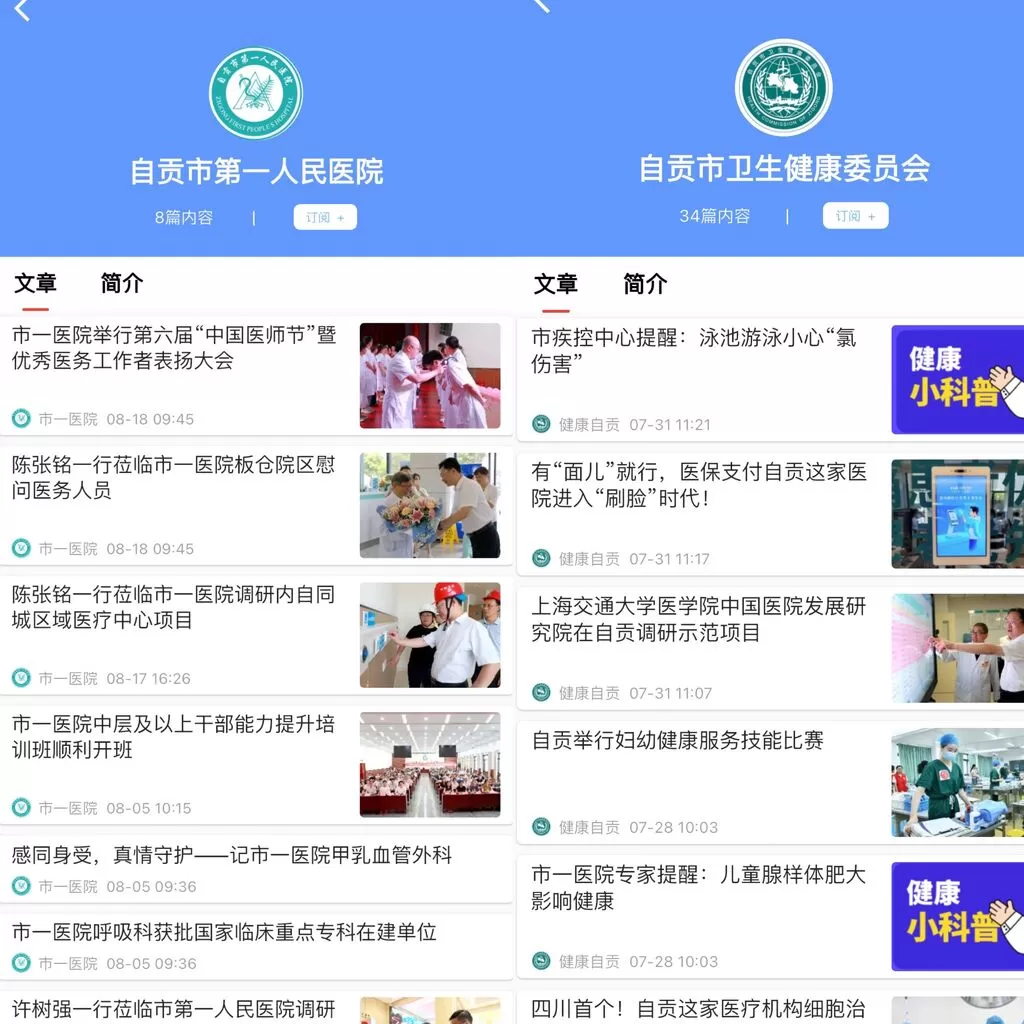Viewport: 1024px width, 1024px height.
Task: Subscribe to 自贡市第一人民医院
Action: [325, 217]
